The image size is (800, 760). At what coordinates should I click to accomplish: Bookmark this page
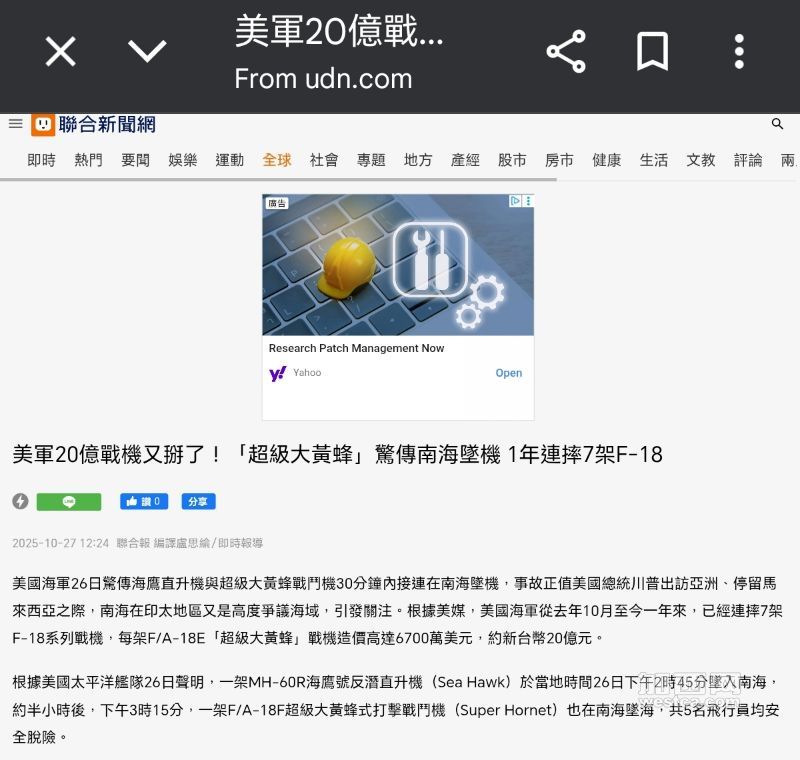pos(652,51)
